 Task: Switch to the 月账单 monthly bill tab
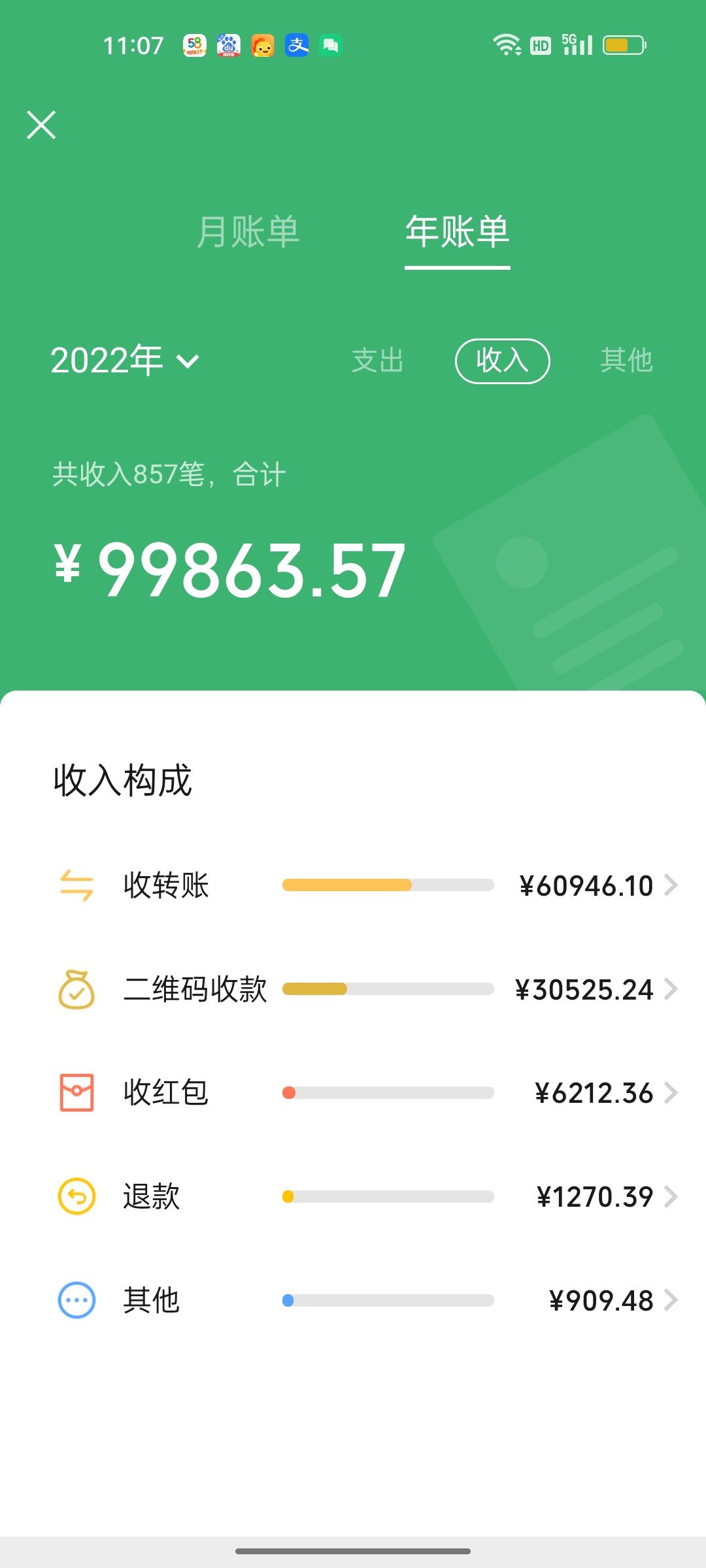248,232
